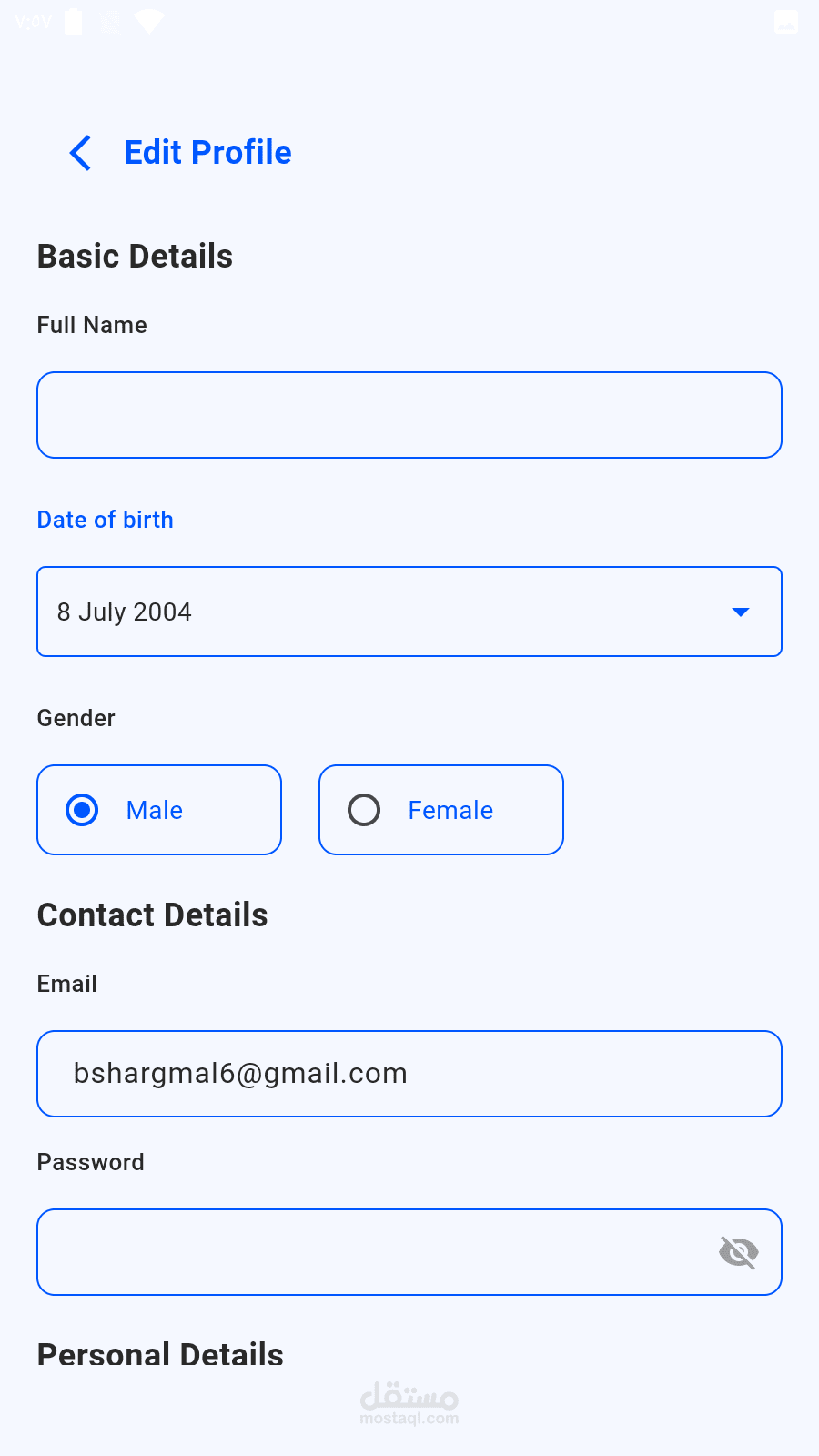Open the Date of birth dropdown
The height and width of the screenshot is (1456, 819).
[409, 612]
